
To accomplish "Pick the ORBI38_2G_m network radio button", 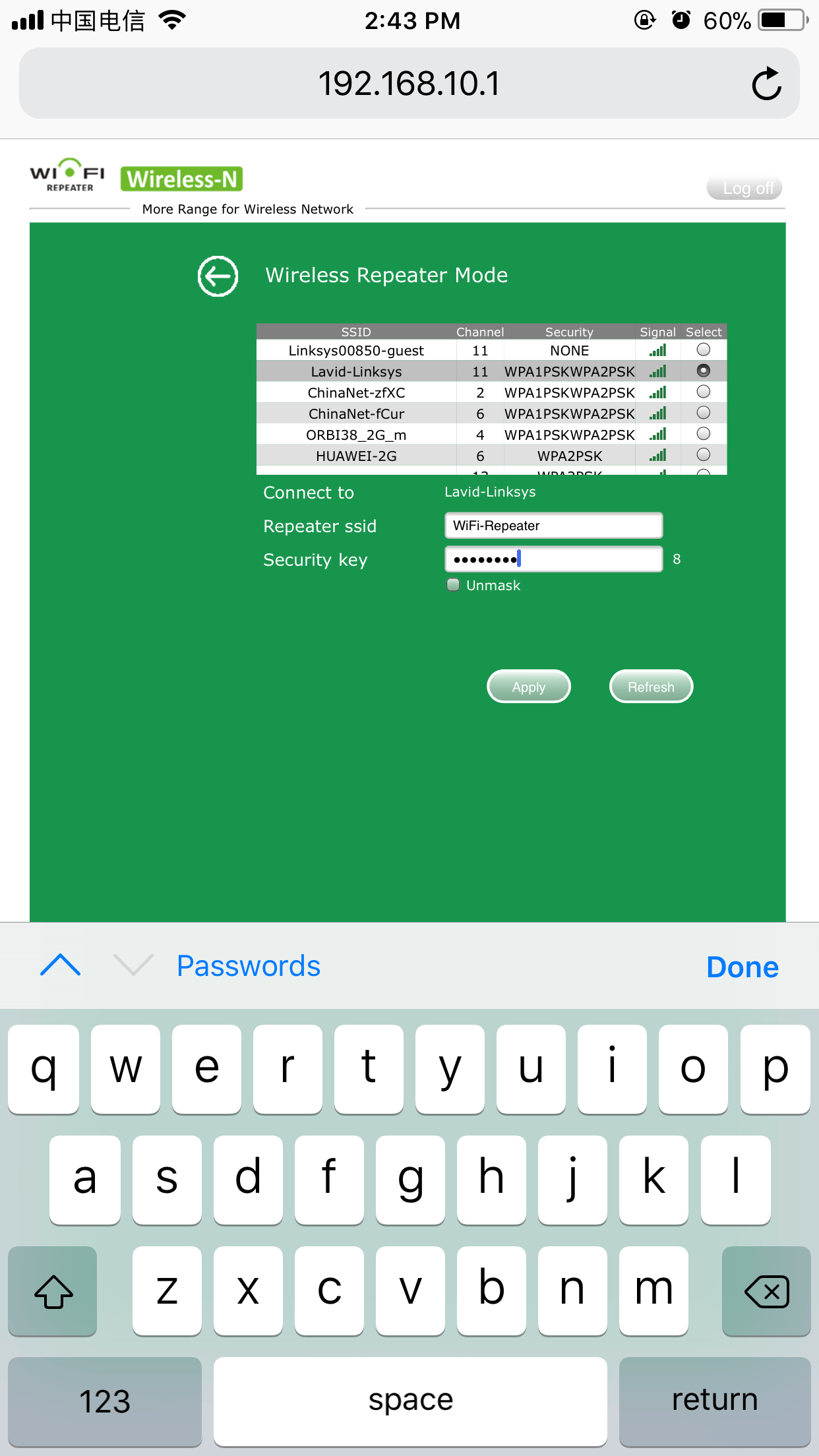I will pos(704,434).
